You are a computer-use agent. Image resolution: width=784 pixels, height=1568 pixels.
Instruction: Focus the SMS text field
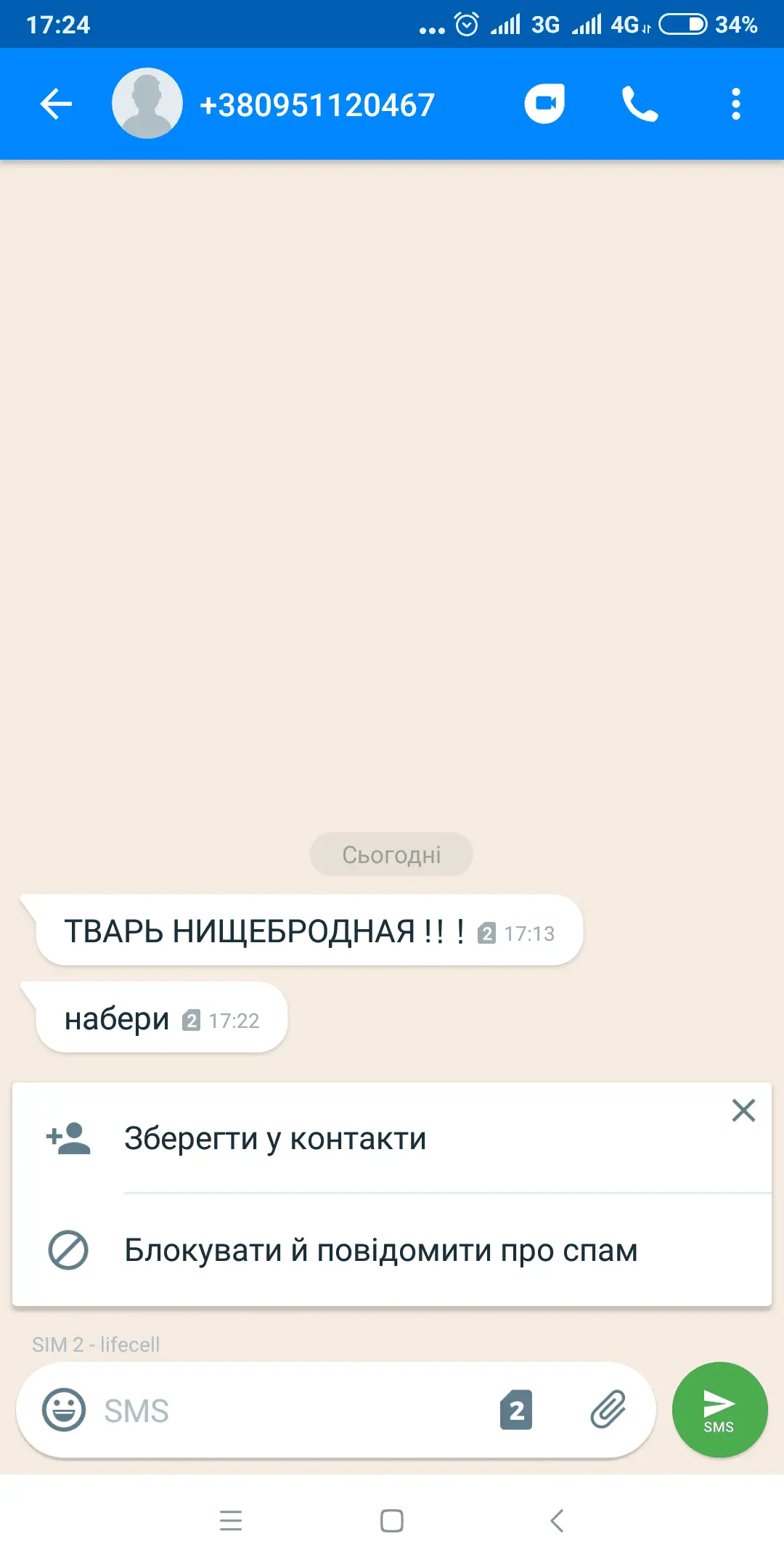coord(290,1410)
